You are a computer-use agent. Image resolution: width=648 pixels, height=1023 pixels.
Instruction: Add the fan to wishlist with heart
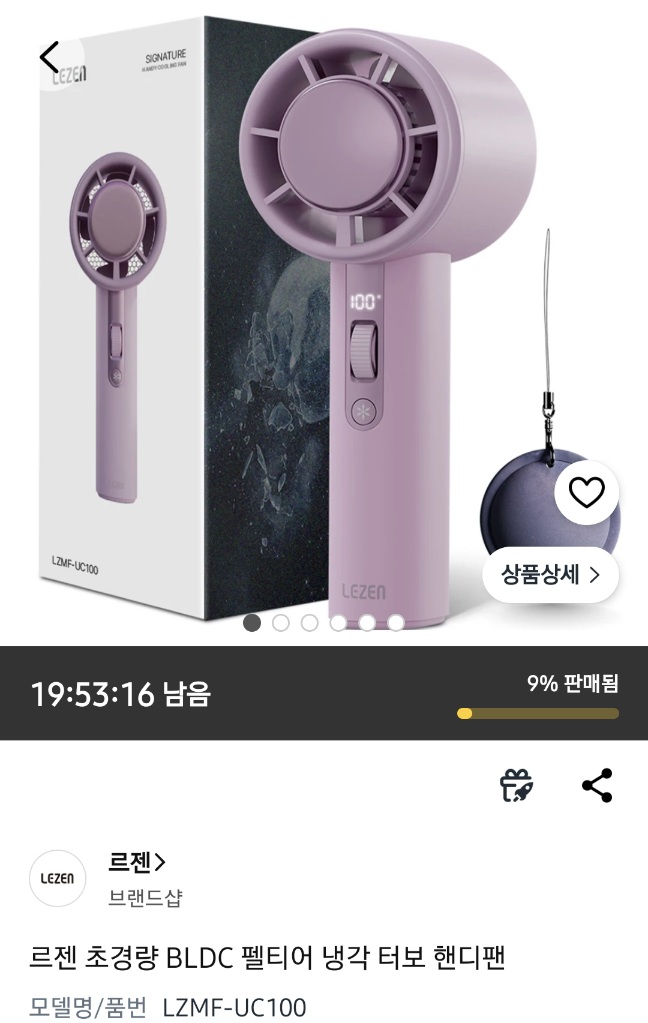coord(586,492)
